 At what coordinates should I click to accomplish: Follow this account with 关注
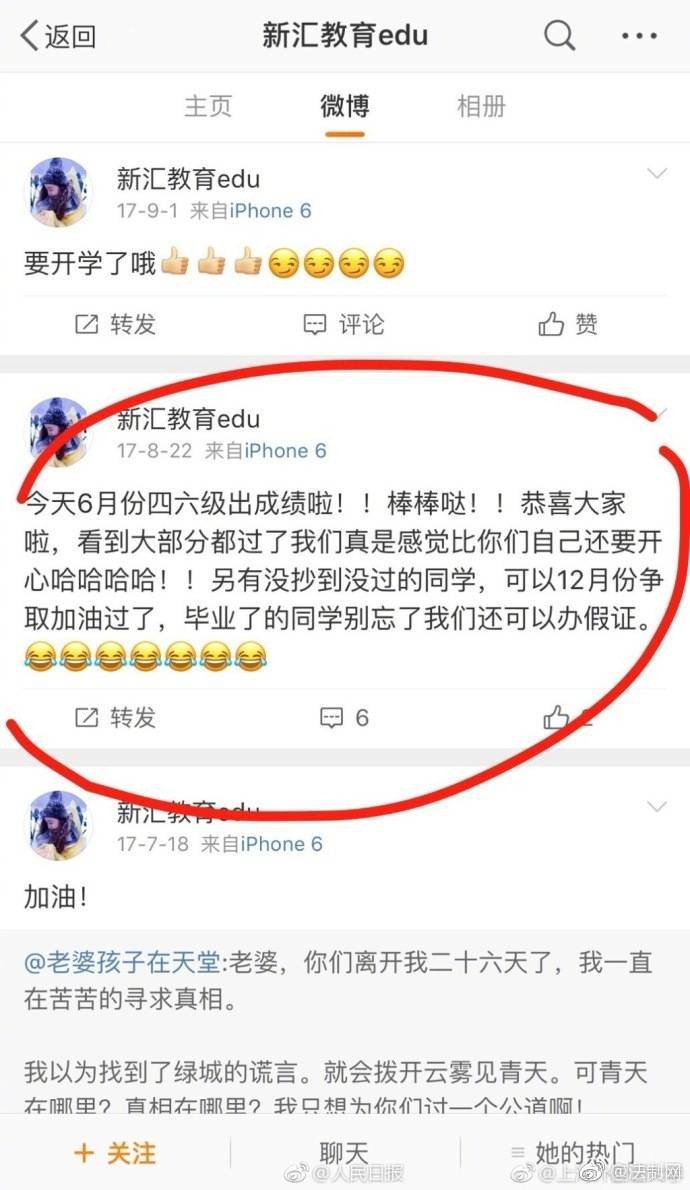click(115, 1153)
